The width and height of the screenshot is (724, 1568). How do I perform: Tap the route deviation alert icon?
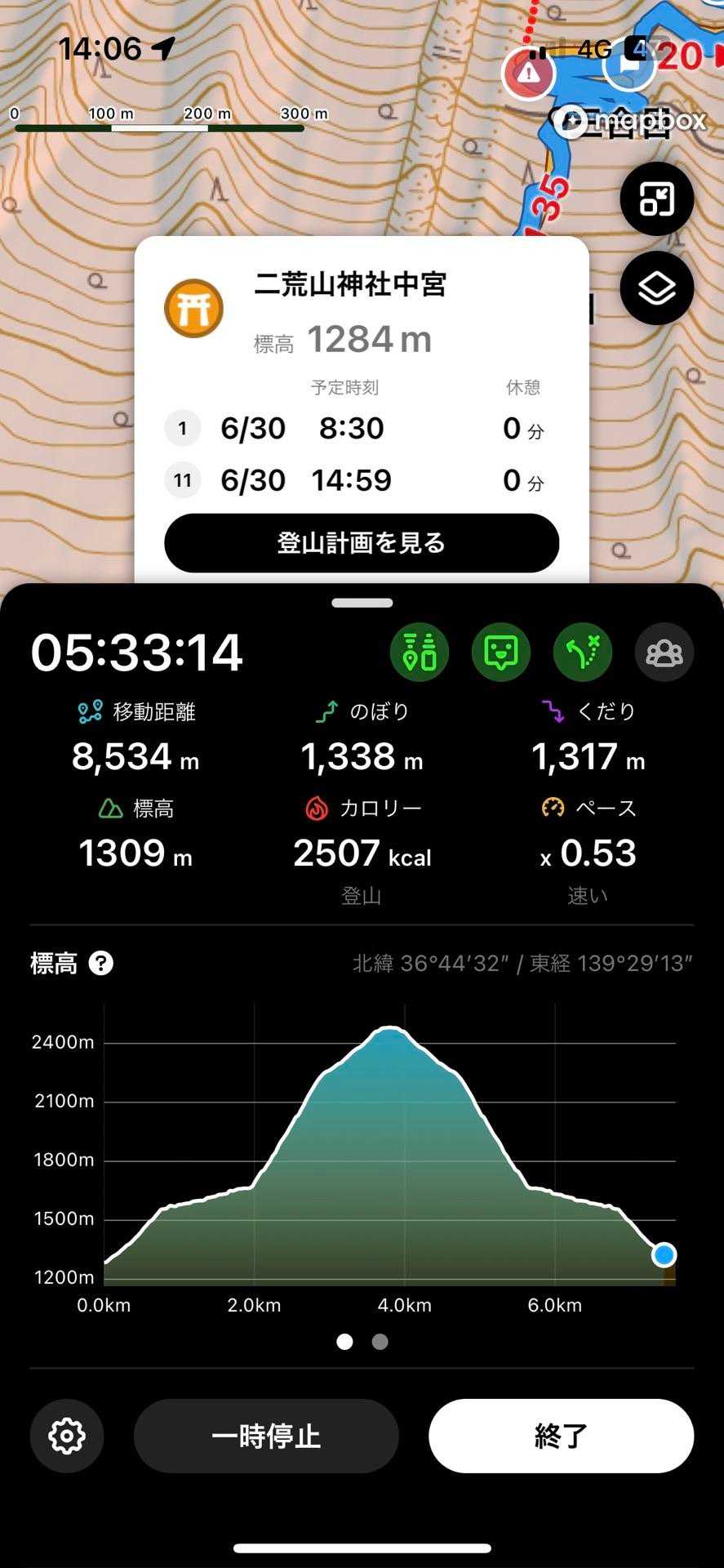coord(583,652)
